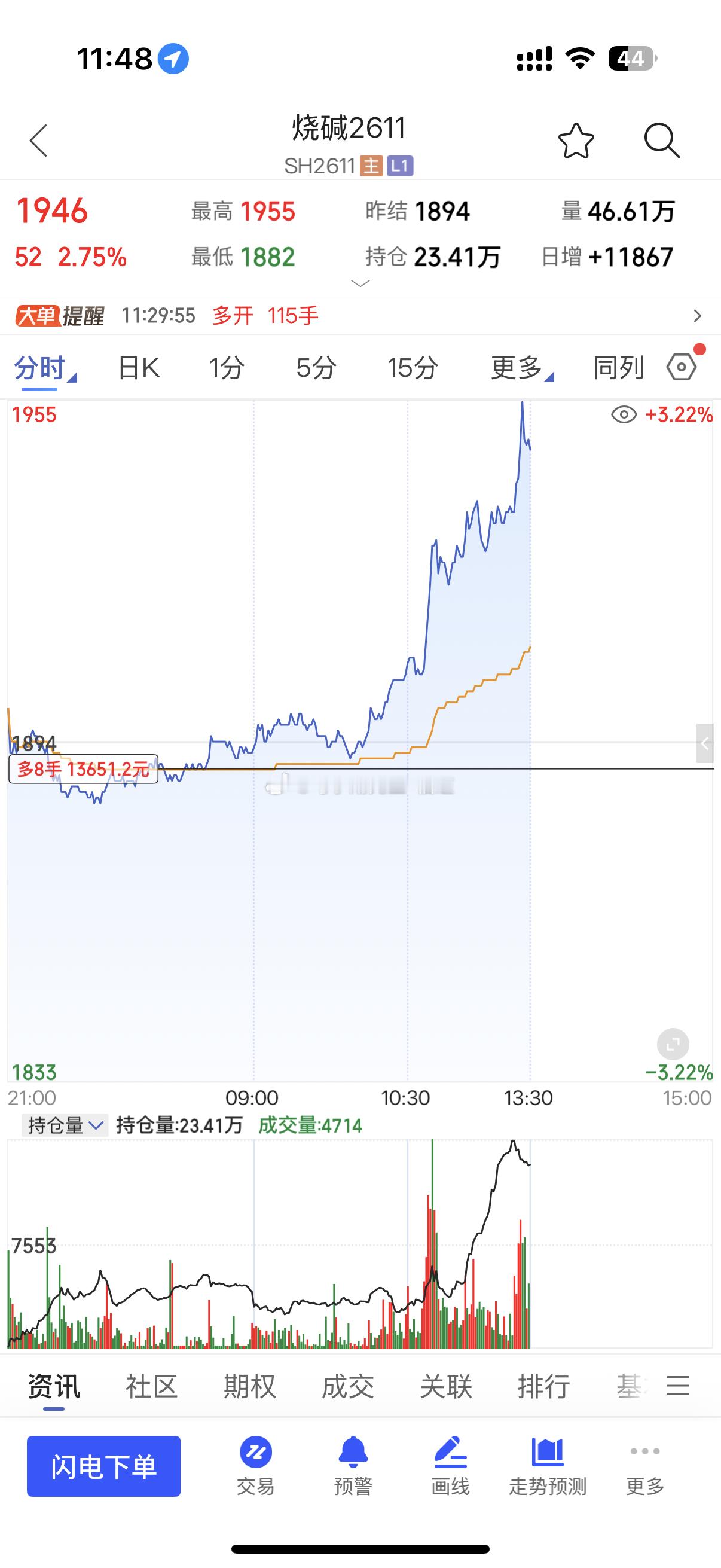Open 预警 alert bell

pos(353,1466)
